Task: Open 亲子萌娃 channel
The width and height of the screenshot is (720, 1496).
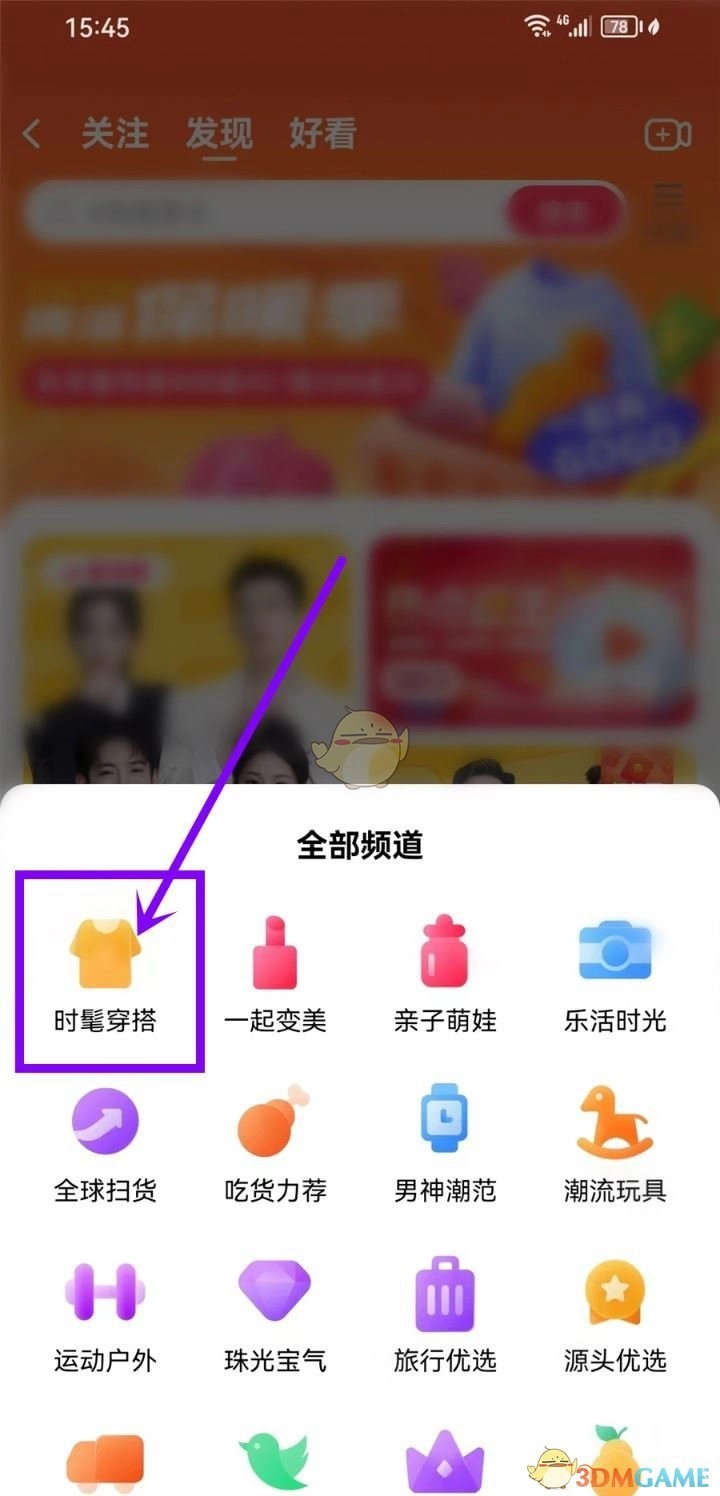Action: [445, 972]
